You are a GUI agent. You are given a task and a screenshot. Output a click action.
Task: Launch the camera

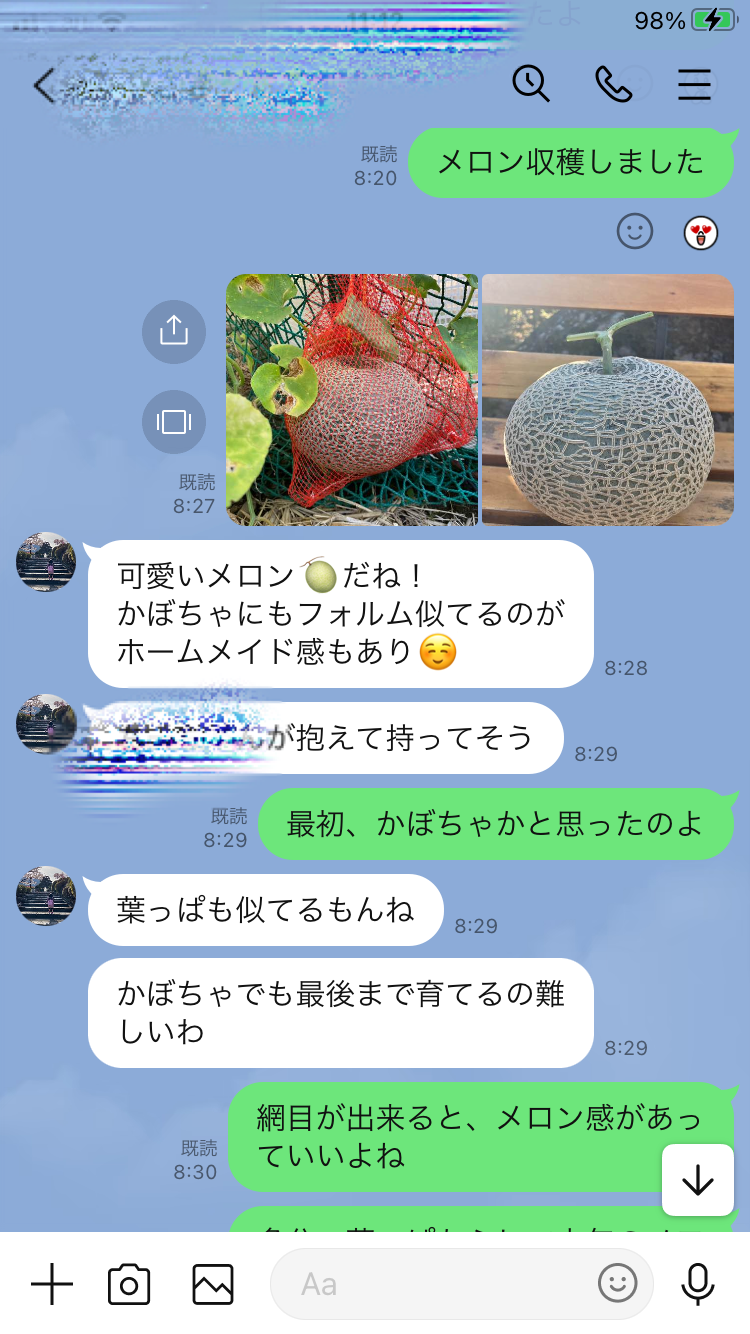(129, 1284)
